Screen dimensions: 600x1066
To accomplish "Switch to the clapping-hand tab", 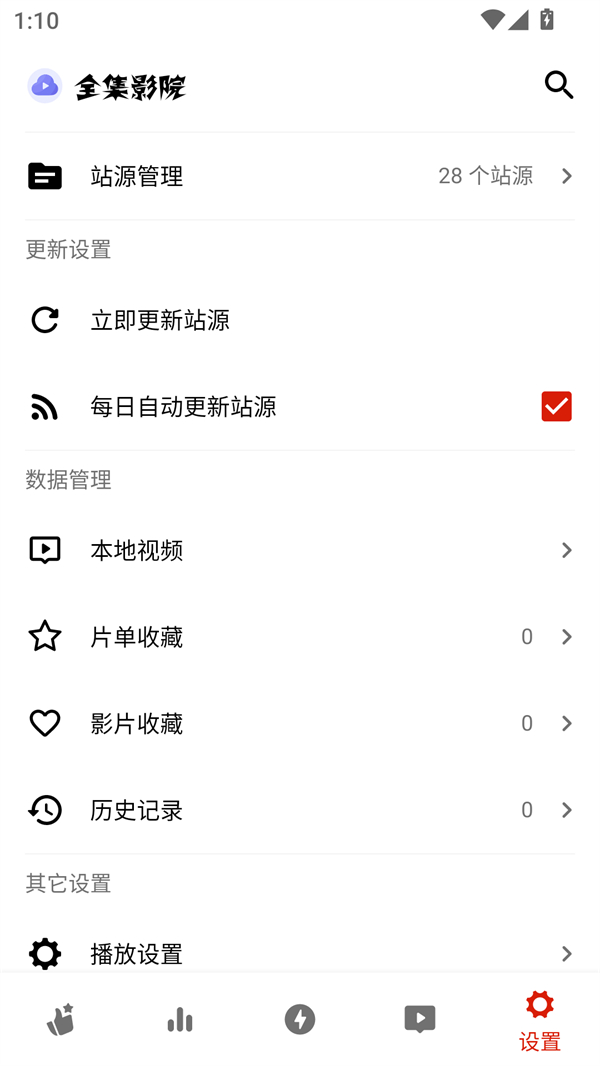I will (60, 1020).
